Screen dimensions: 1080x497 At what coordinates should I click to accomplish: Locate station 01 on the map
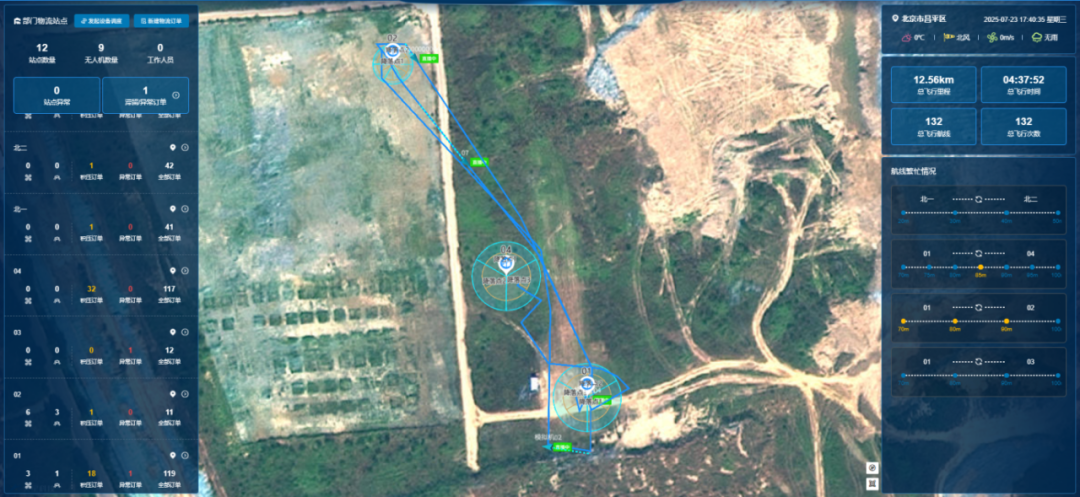(172, 455)
